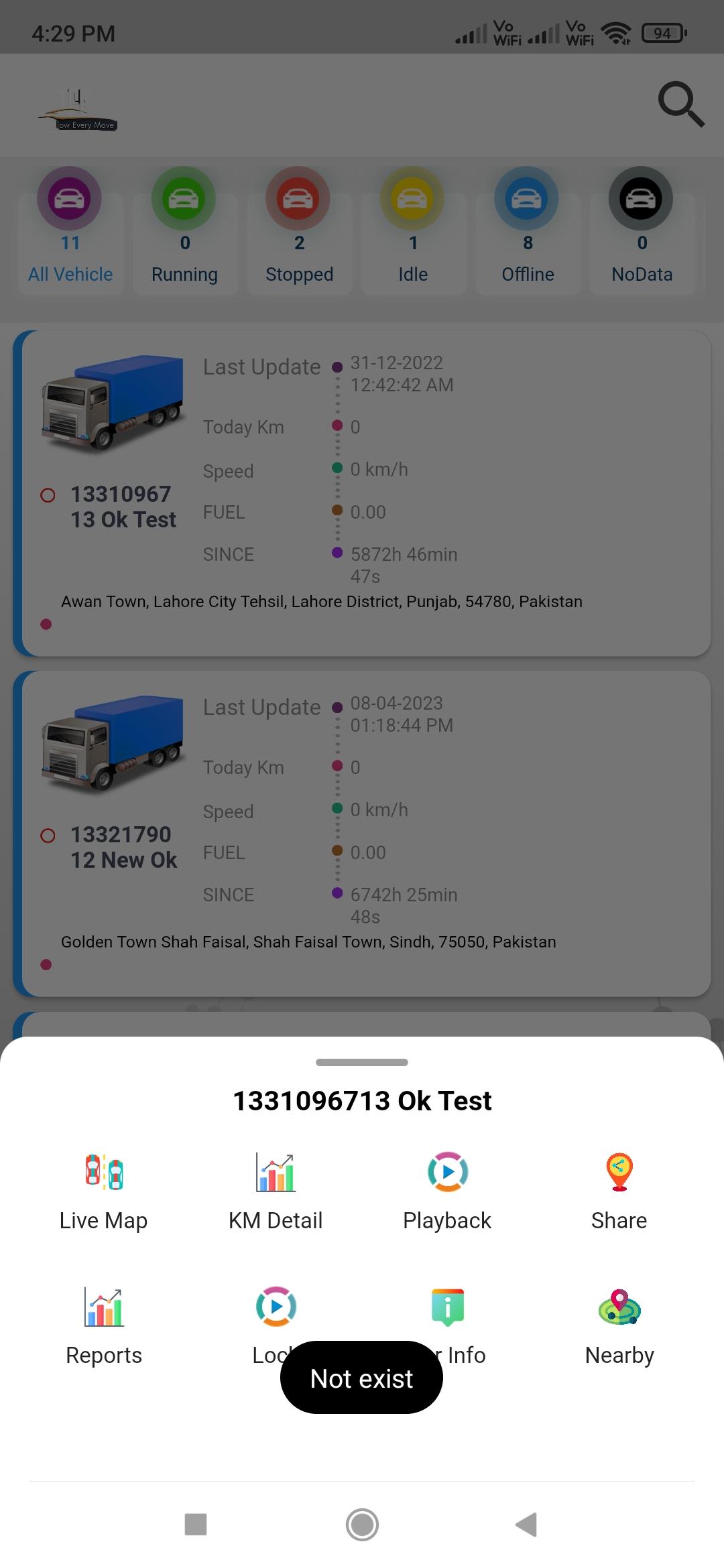Share the vehicle location

[619, 1193]
